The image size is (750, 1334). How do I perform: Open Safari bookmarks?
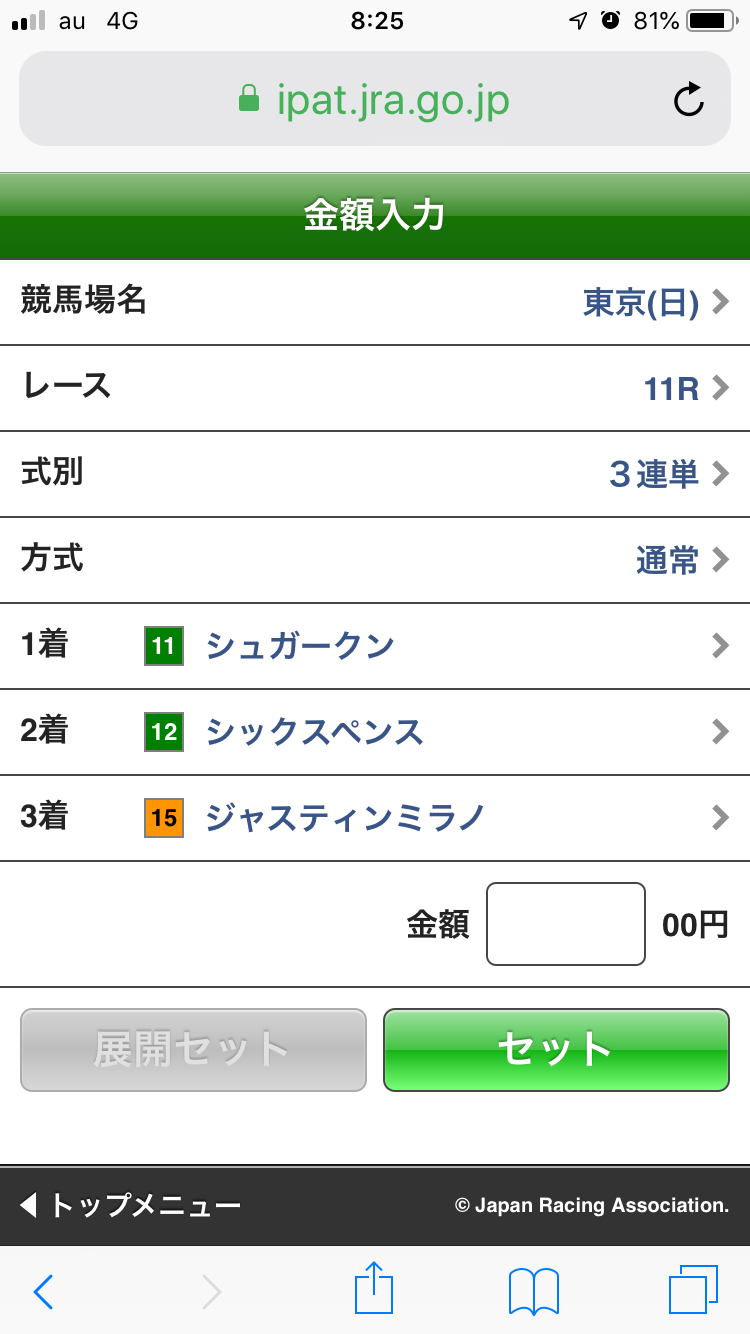click(534, 1292)
